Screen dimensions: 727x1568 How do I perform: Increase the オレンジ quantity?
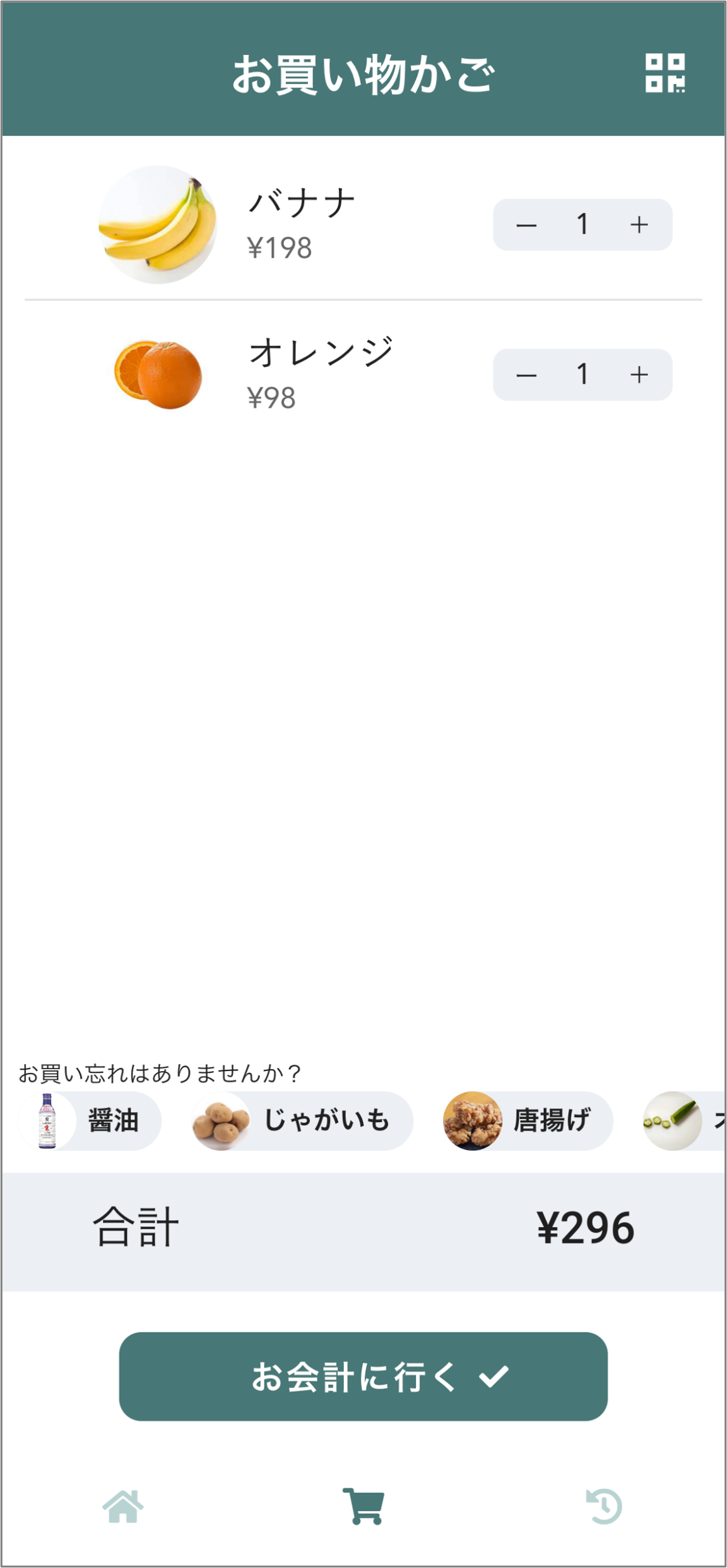pyautogui.click(x=639, y=375)
